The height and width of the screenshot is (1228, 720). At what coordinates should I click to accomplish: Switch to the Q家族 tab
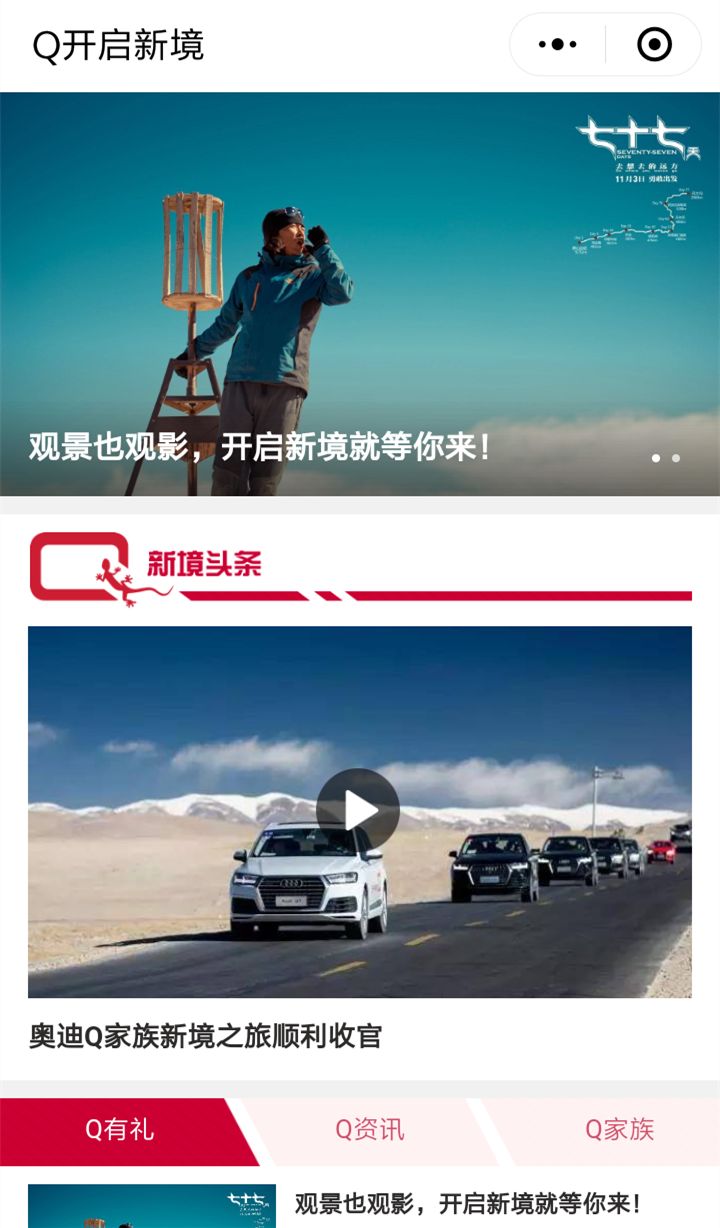pos(619,1130)
